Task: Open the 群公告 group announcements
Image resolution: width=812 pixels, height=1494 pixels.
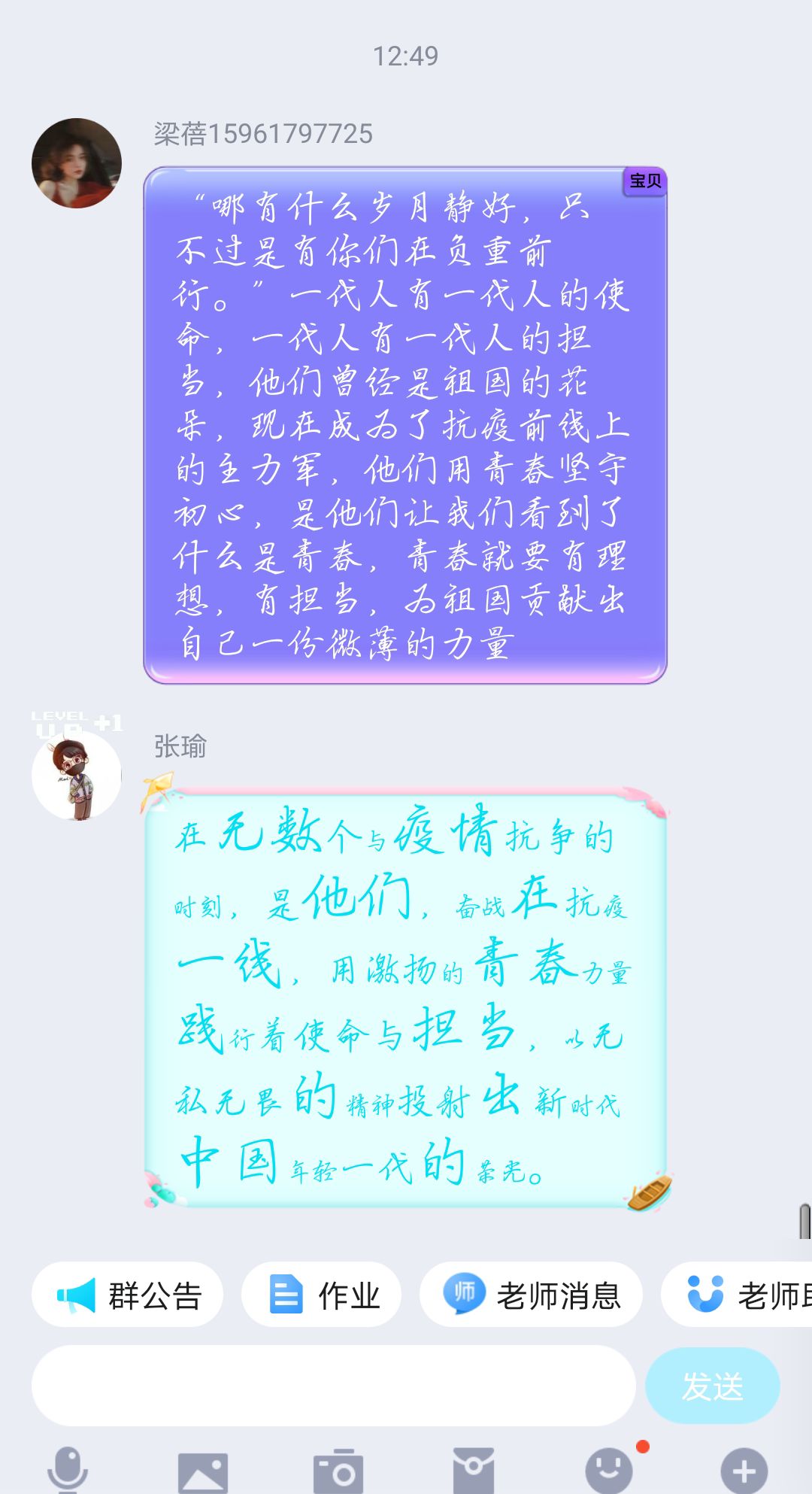Action: click(x=128, y=1295)
